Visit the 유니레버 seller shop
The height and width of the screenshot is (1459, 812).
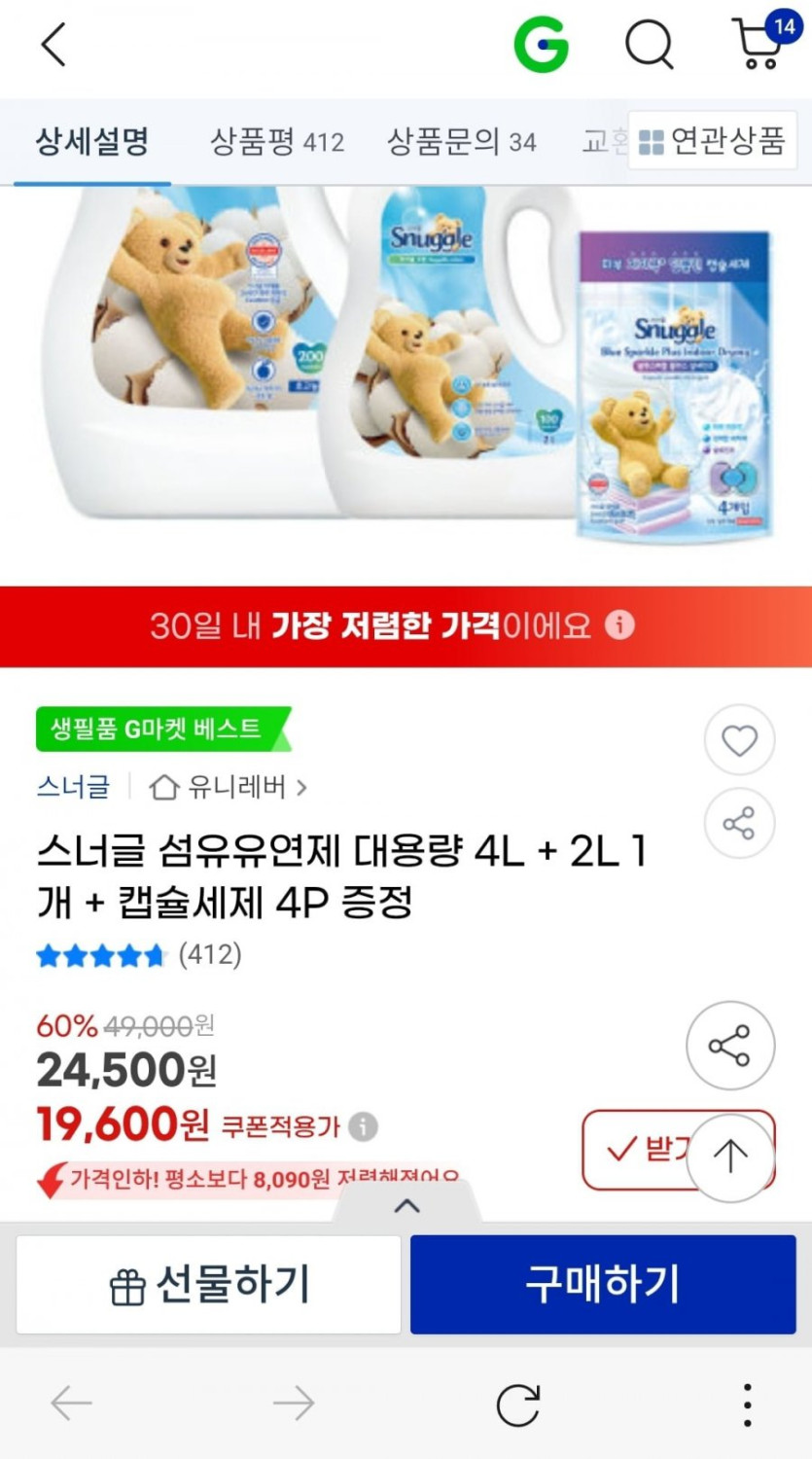click(x=229, y=786)
